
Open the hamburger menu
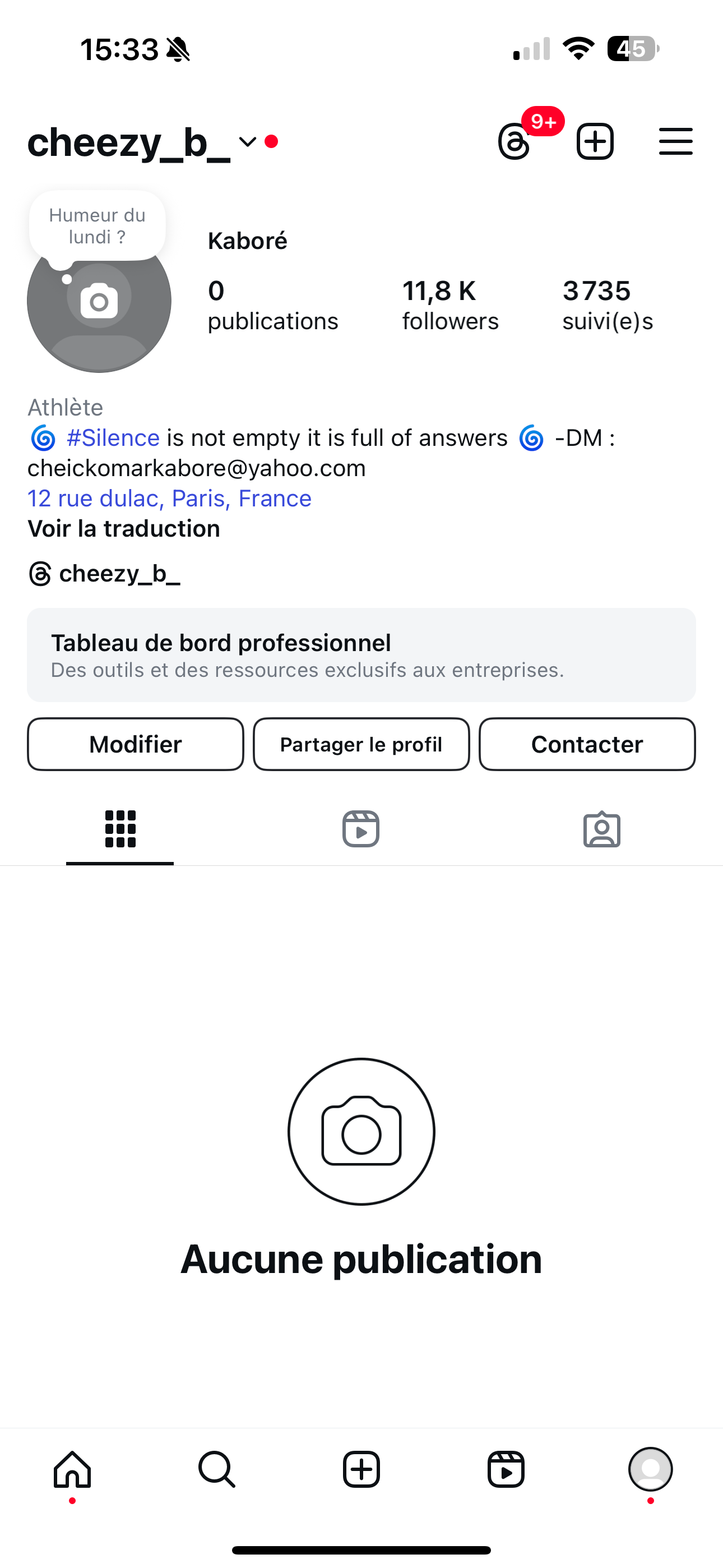click(x=675, y=142)
